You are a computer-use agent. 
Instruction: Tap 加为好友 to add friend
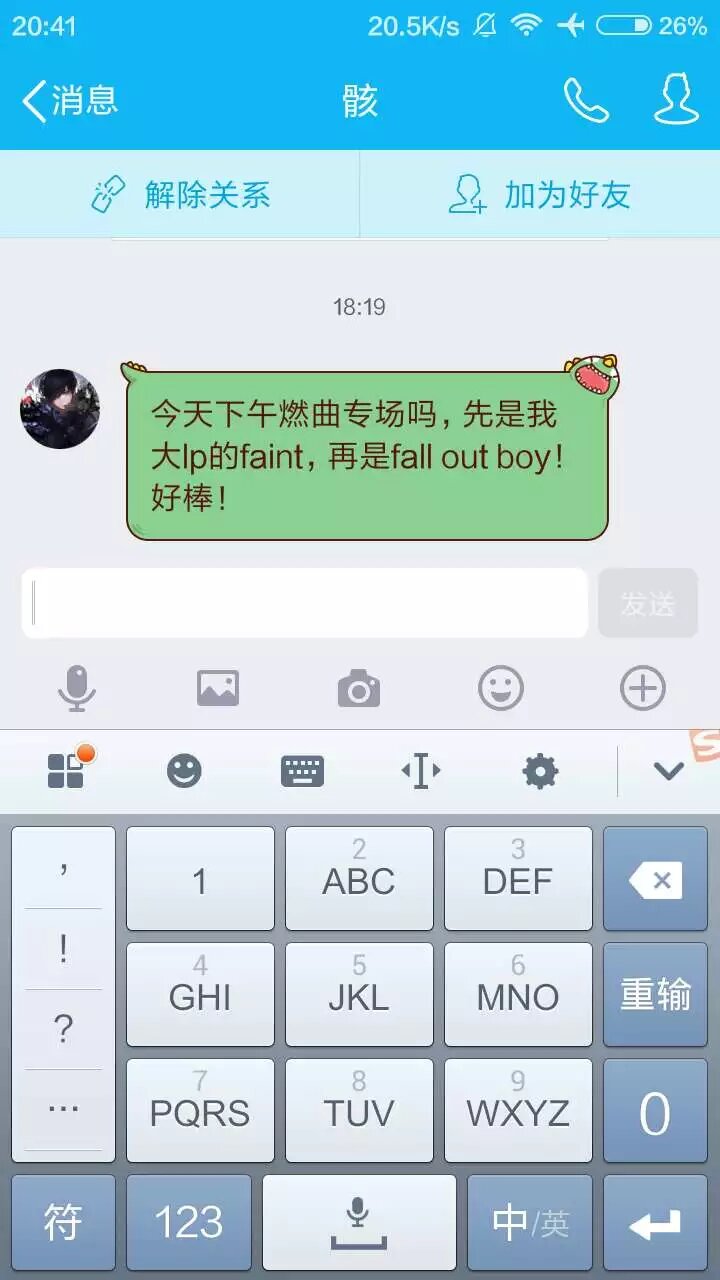540,194
